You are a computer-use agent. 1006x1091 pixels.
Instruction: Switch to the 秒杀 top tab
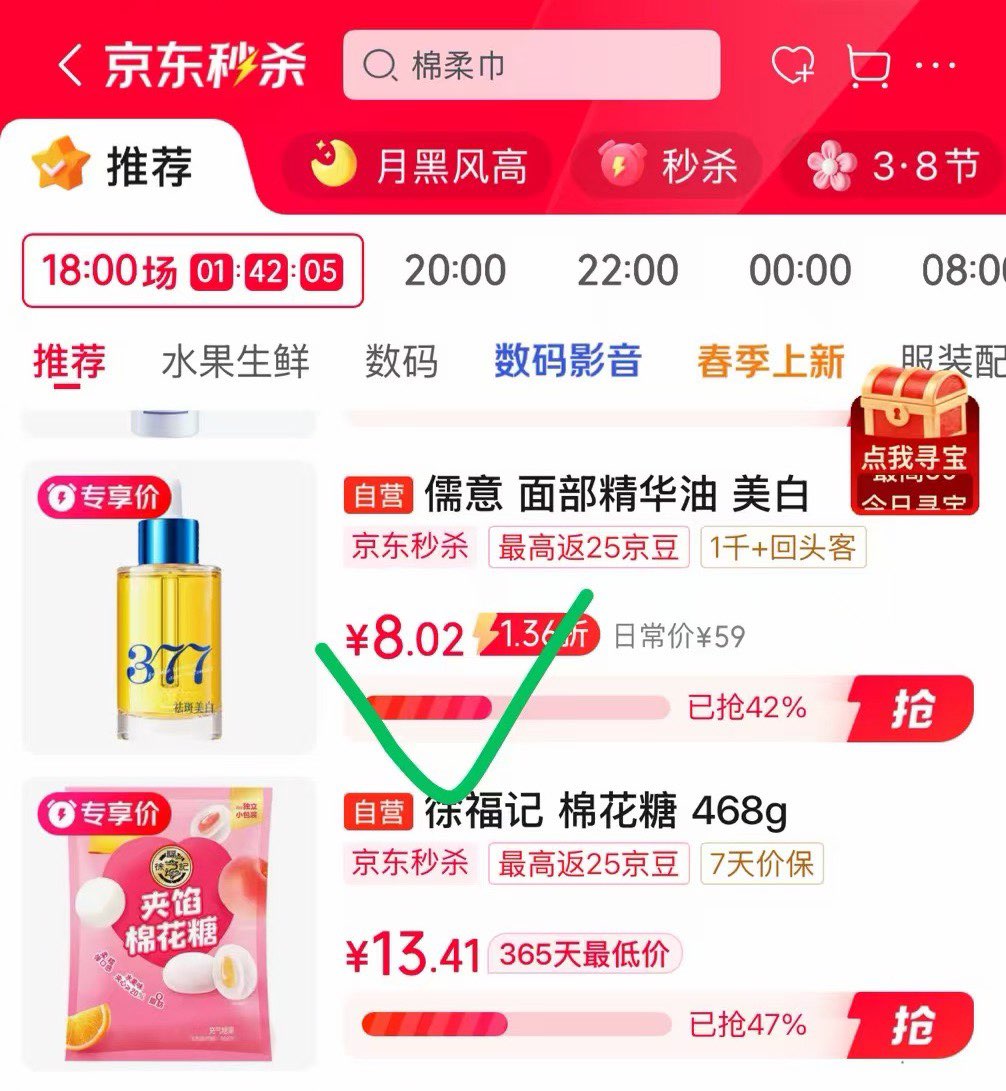[x=669, y=166]
